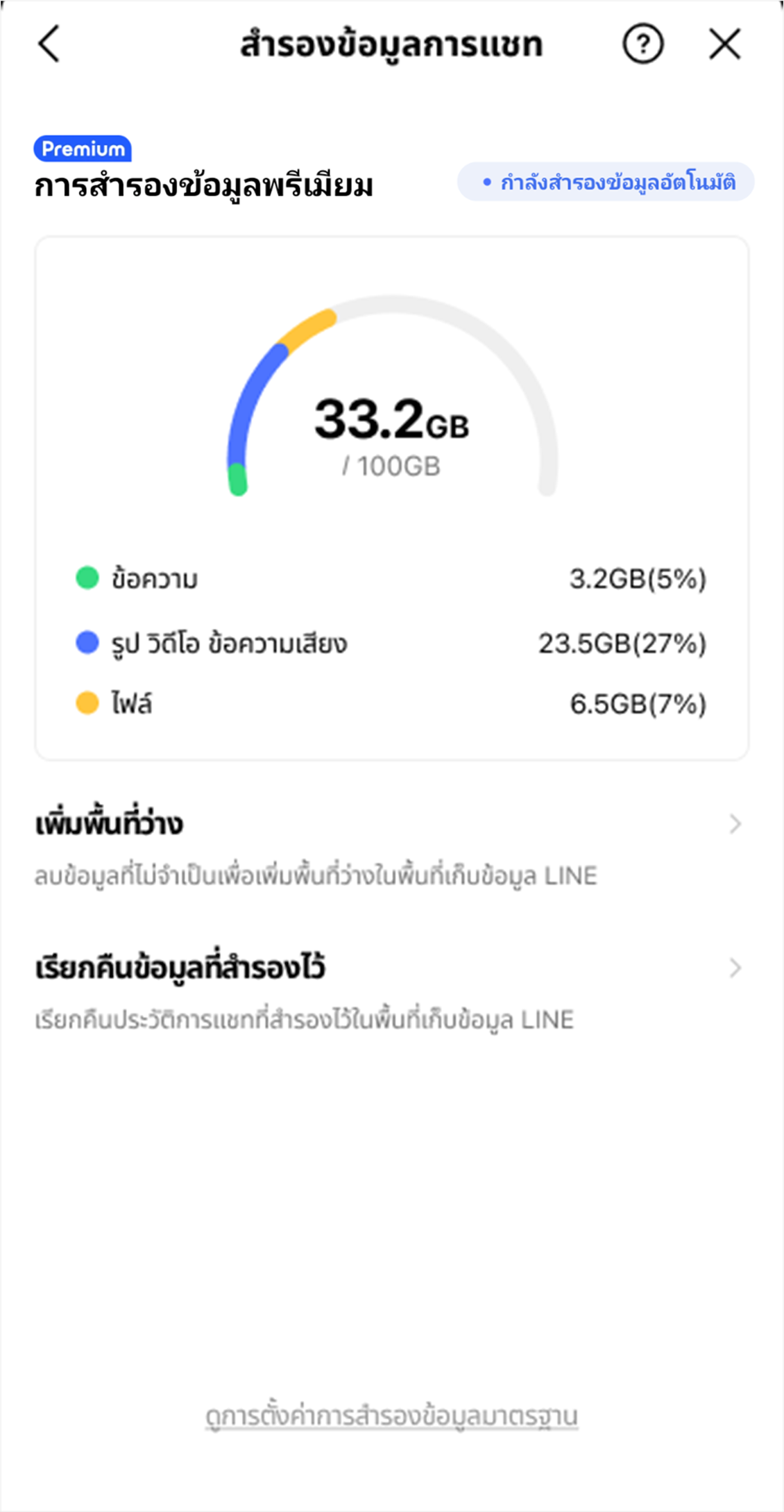Tap the ดูการตั้งค่าการสำรองข้อมูลมาตรฐาน link
The image size is (784, 1512).
(391, 1416)
